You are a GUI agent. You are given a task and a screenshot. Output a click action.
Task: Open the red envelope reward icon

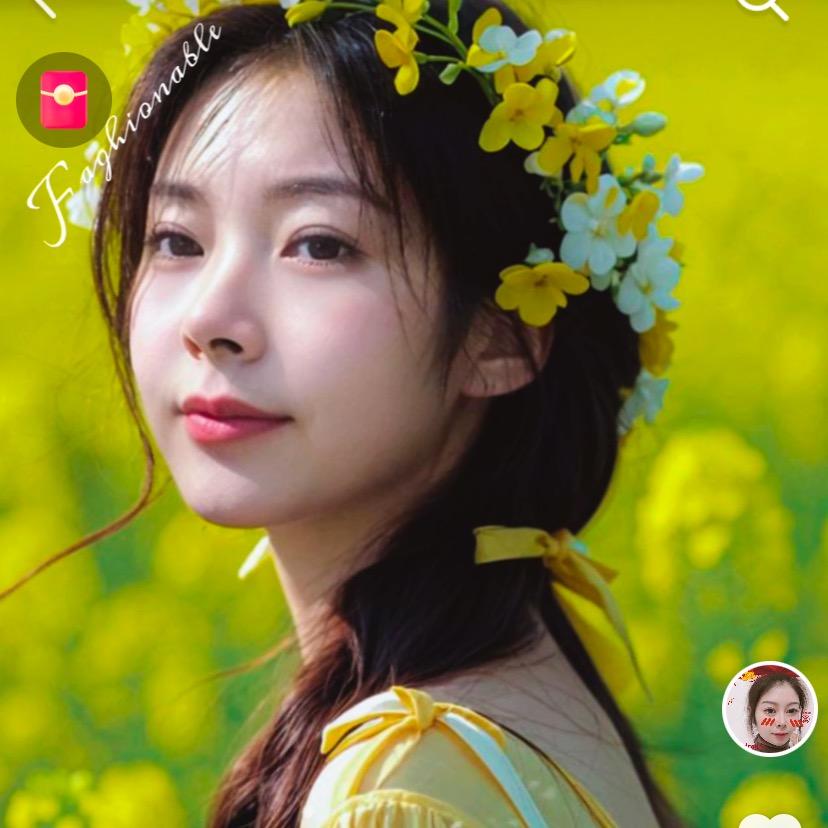(x=64, y=100)
